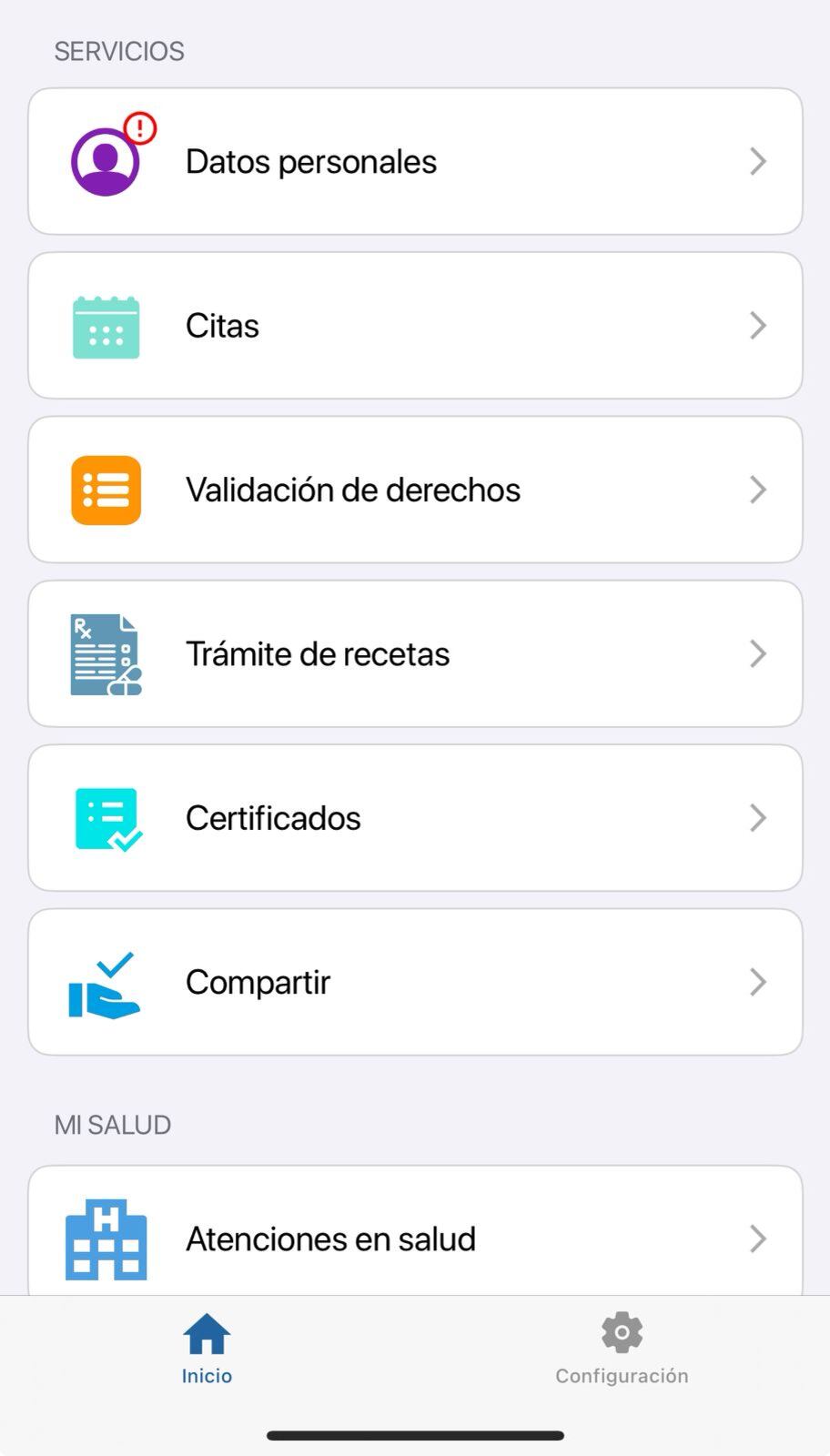Screen dimensions: 830x1456
Task: Open Trámite de recetas service
Action: 415,652
